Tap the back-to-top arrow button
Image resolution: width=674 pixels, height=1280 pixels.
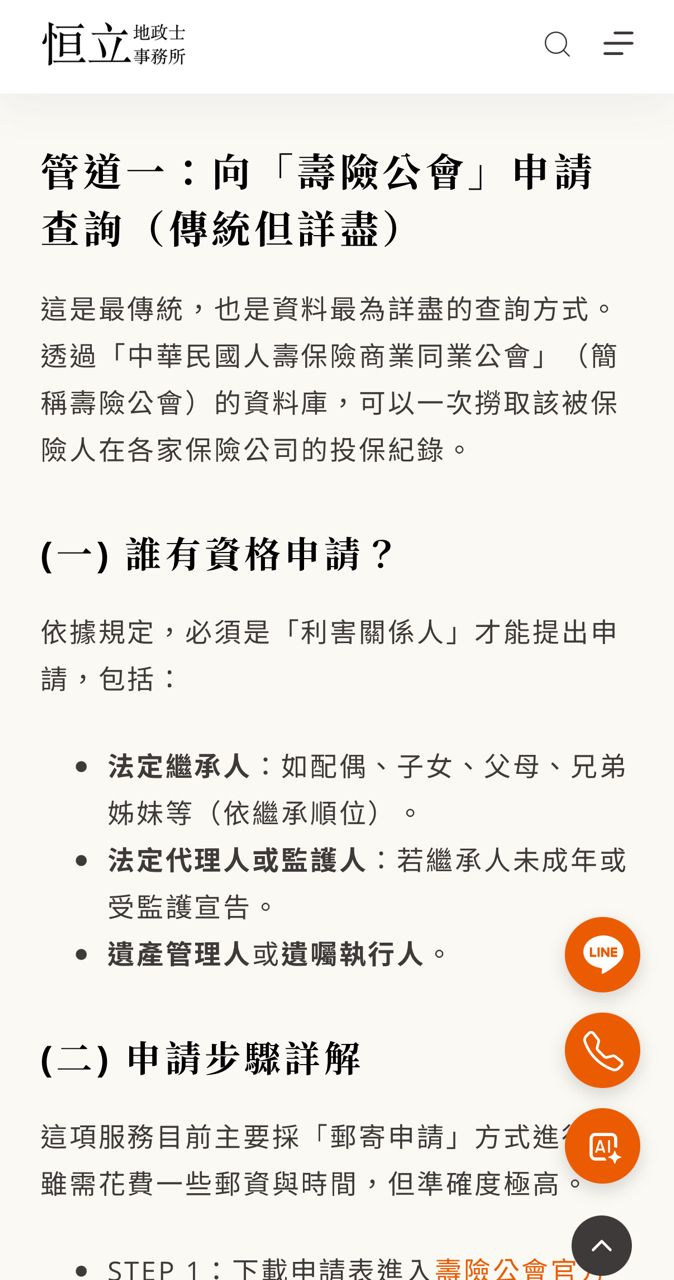(602, 1246)
